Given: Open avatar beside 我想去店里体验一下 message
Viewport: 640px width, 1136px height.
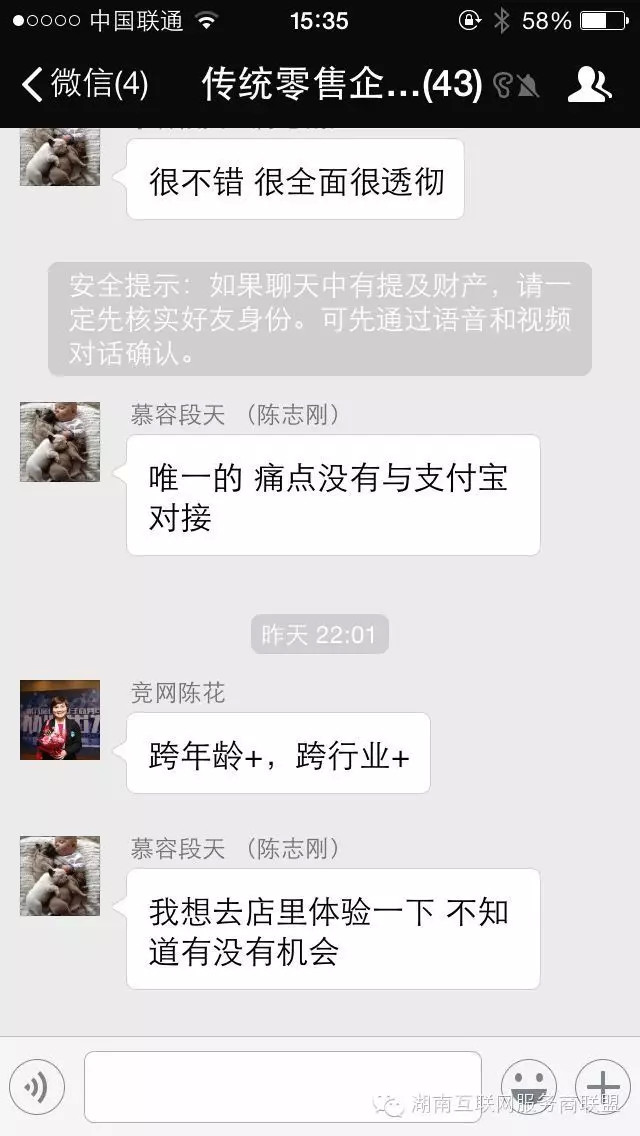Looking at the screenshot, I should click(x=60, y=876).
